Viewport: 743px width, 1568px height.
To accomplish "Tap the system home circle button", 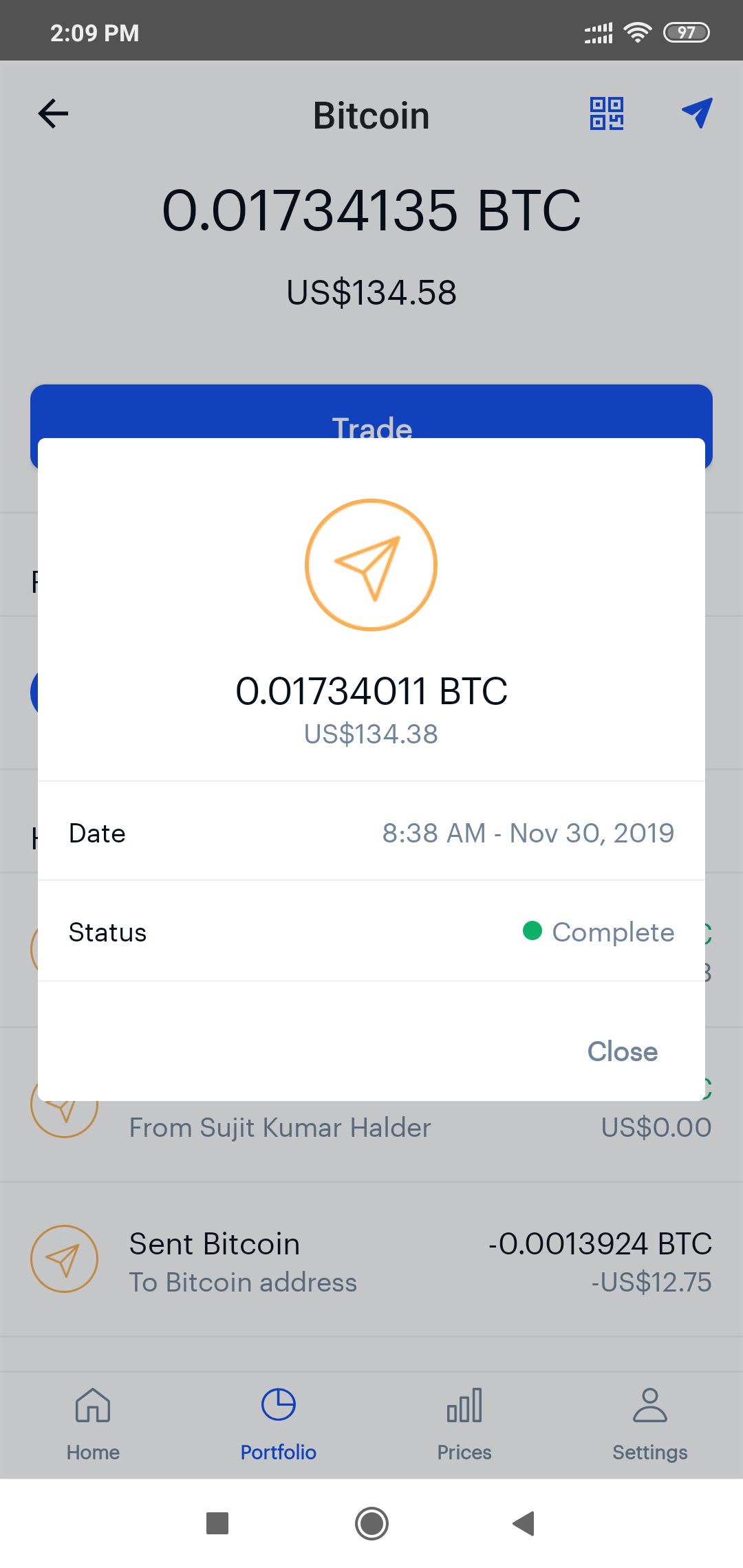I will pos(371,1523).
